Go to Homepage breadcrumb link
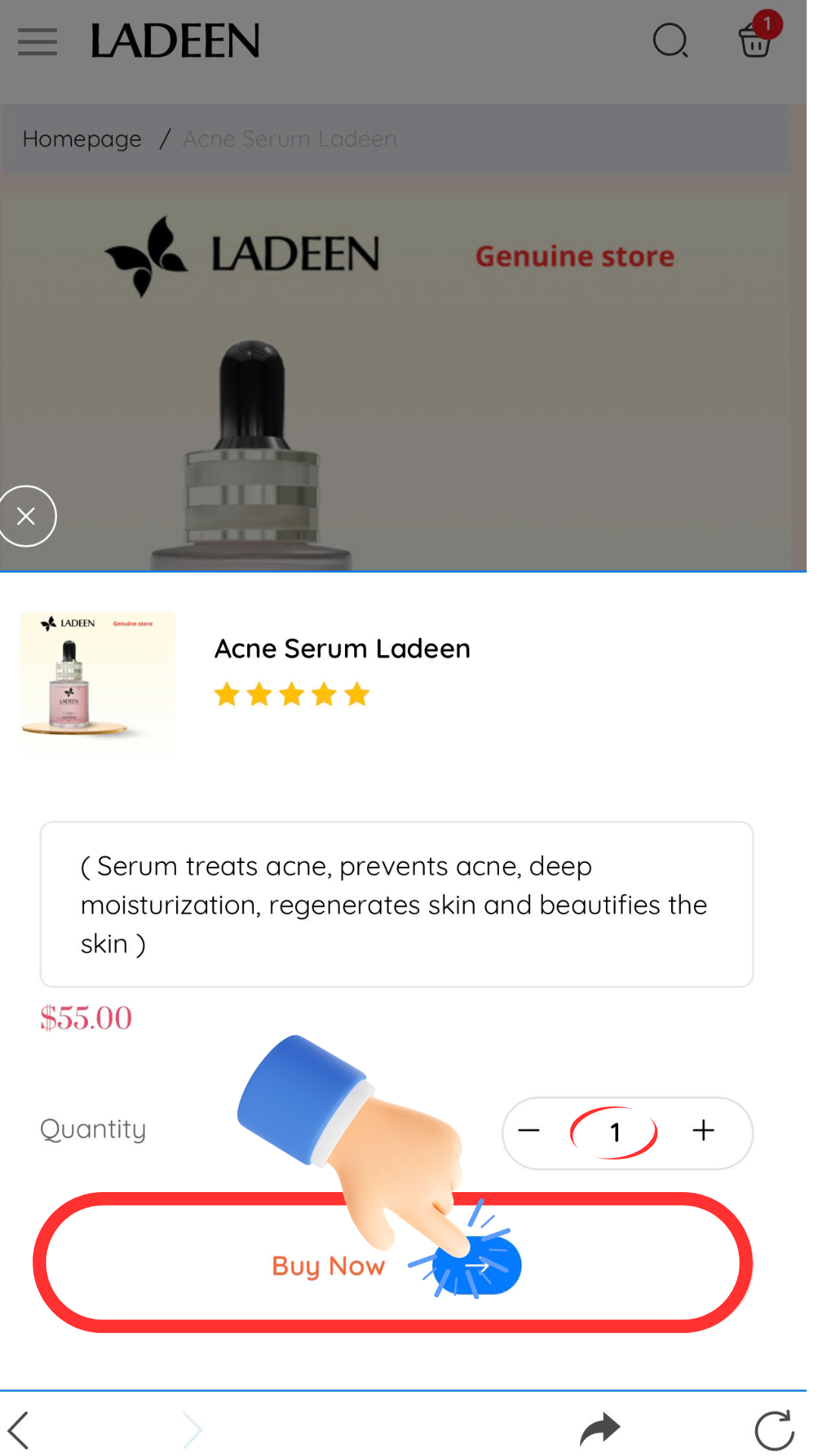The image size is (819, 1456). click(x=82, y=139)
